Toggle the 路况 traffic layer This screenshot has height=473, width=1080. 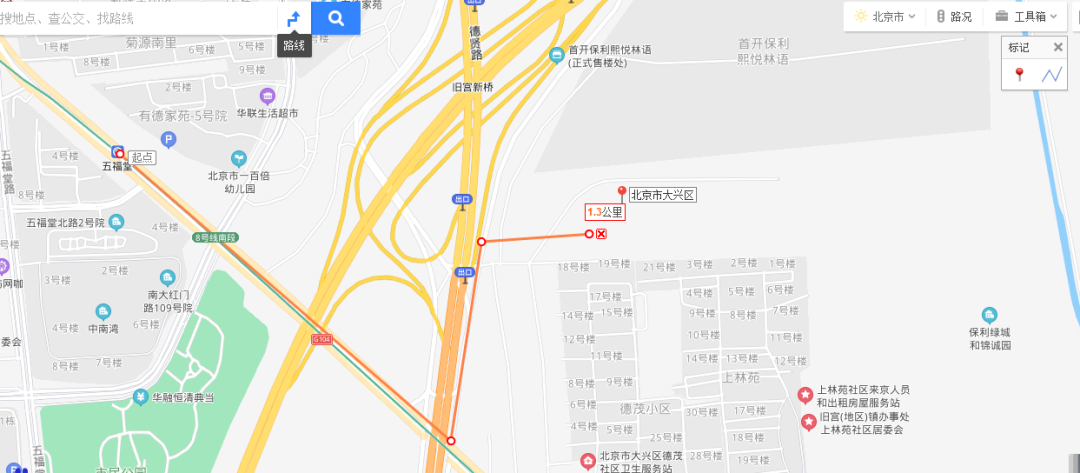(x=954, y=16)
